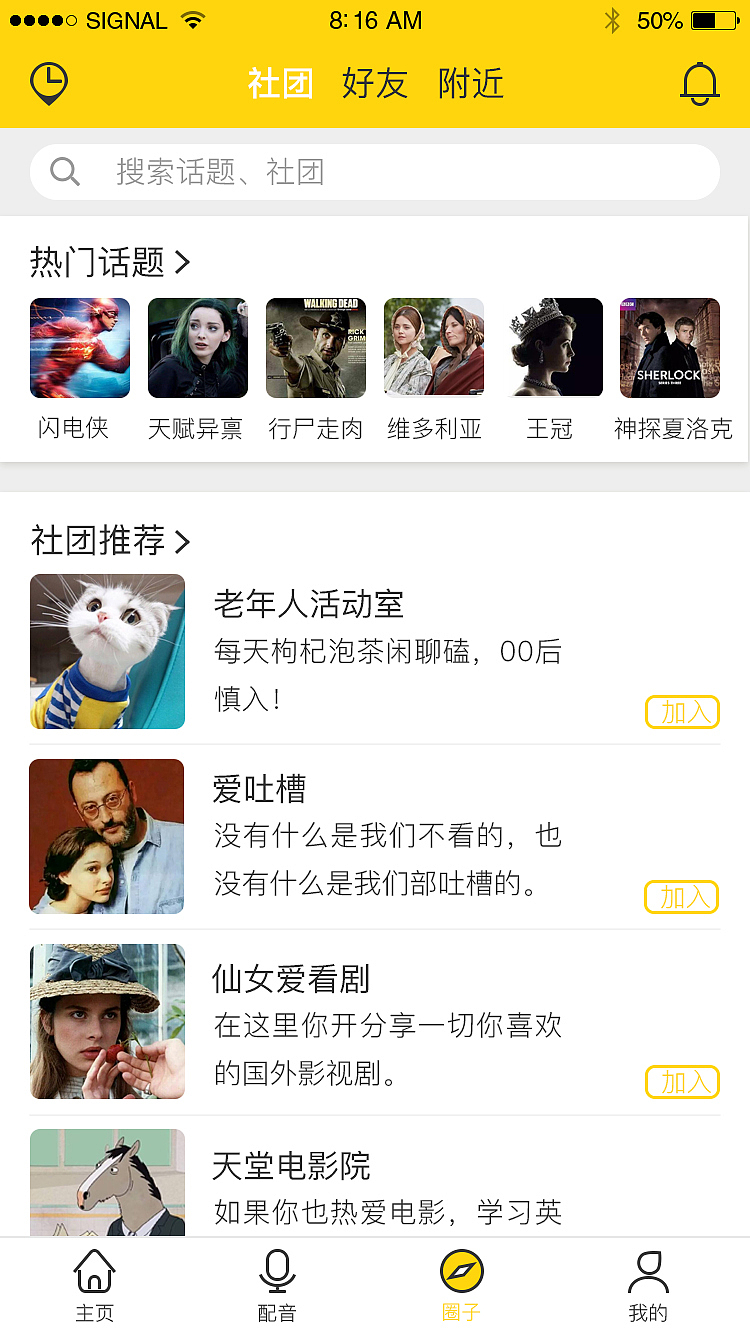Screen dimensions: 750x1334
Task: Join the 老年人活动室 club
Action: (682, 712)
